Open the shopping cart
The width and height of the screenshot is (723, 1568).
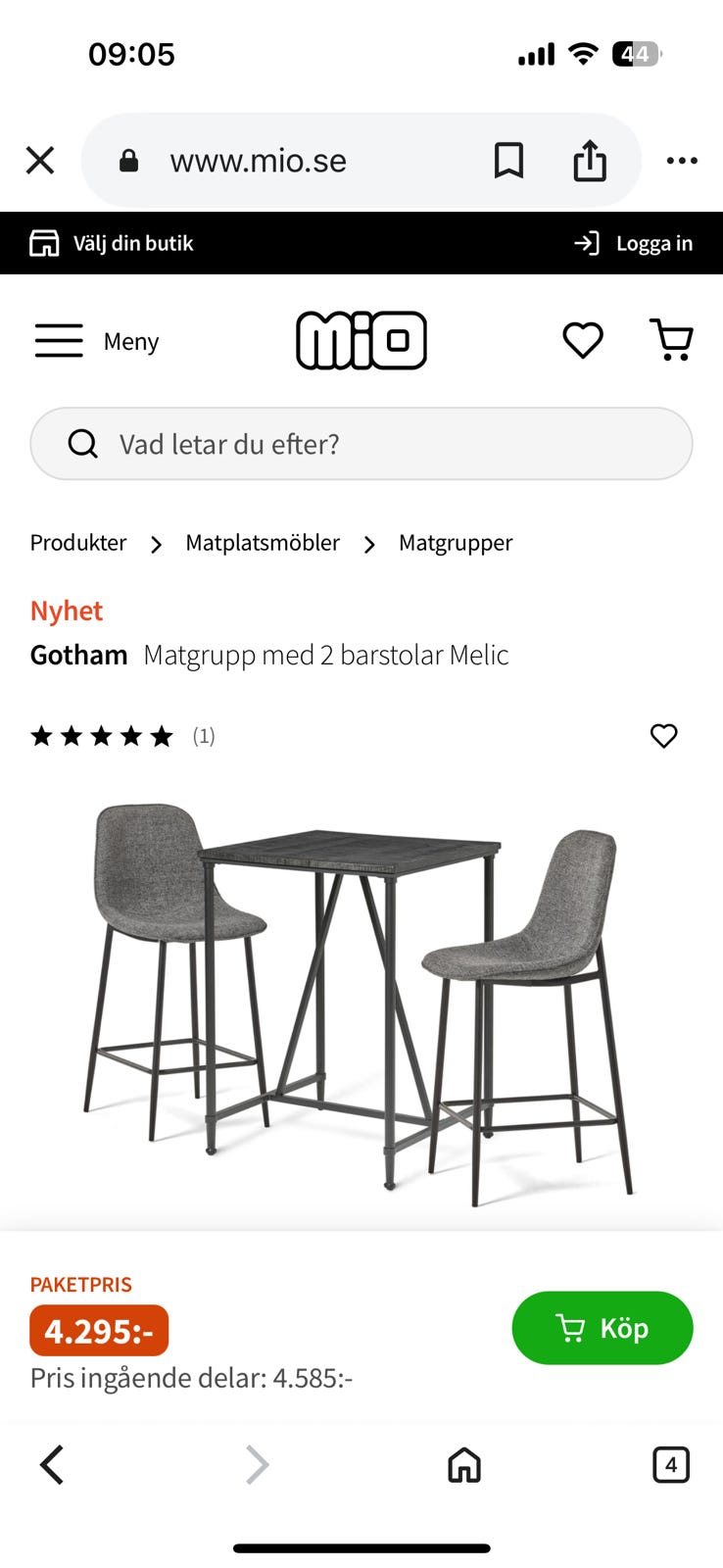pos(672,340)
